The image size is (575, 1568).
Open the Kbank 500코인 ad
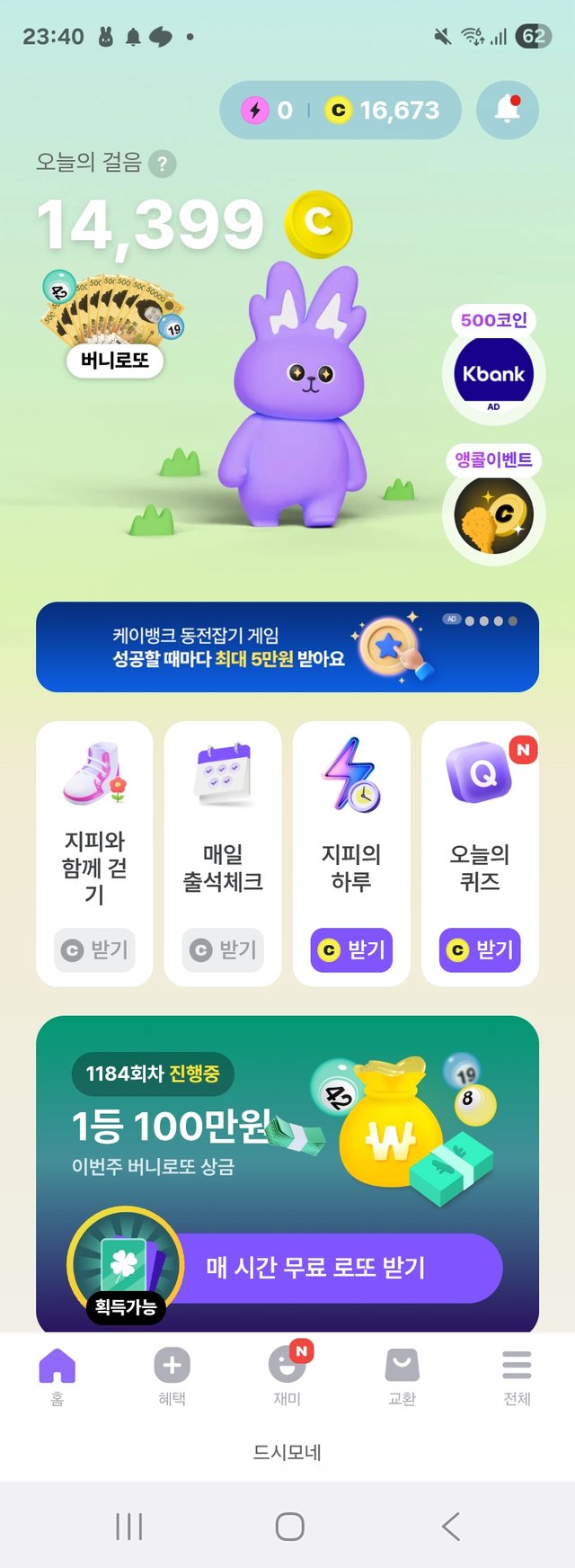point(493,372)
